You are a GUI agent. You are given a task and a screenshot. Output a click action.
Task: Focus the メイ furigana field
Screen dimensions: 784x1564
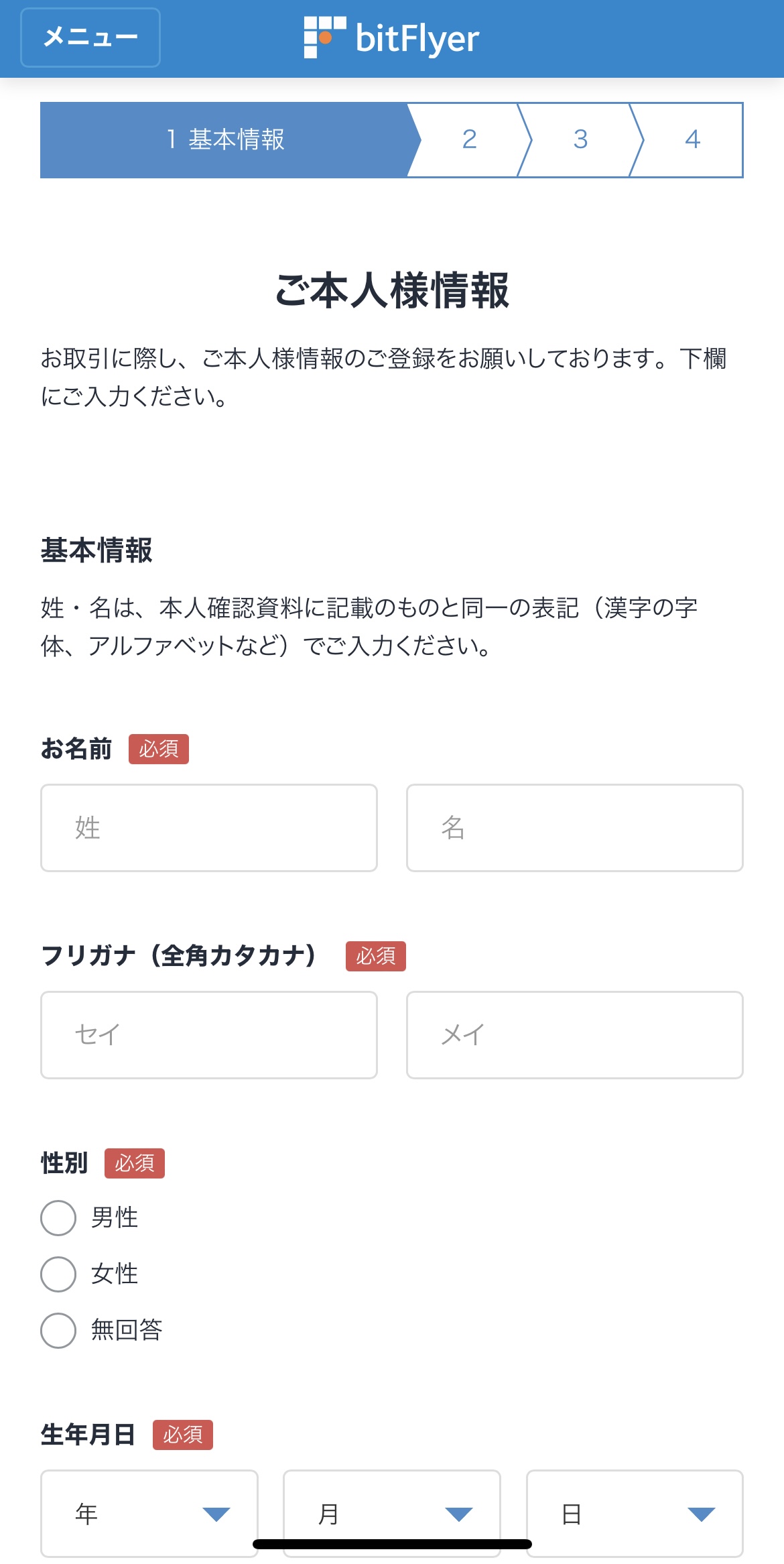point(575,1035)
